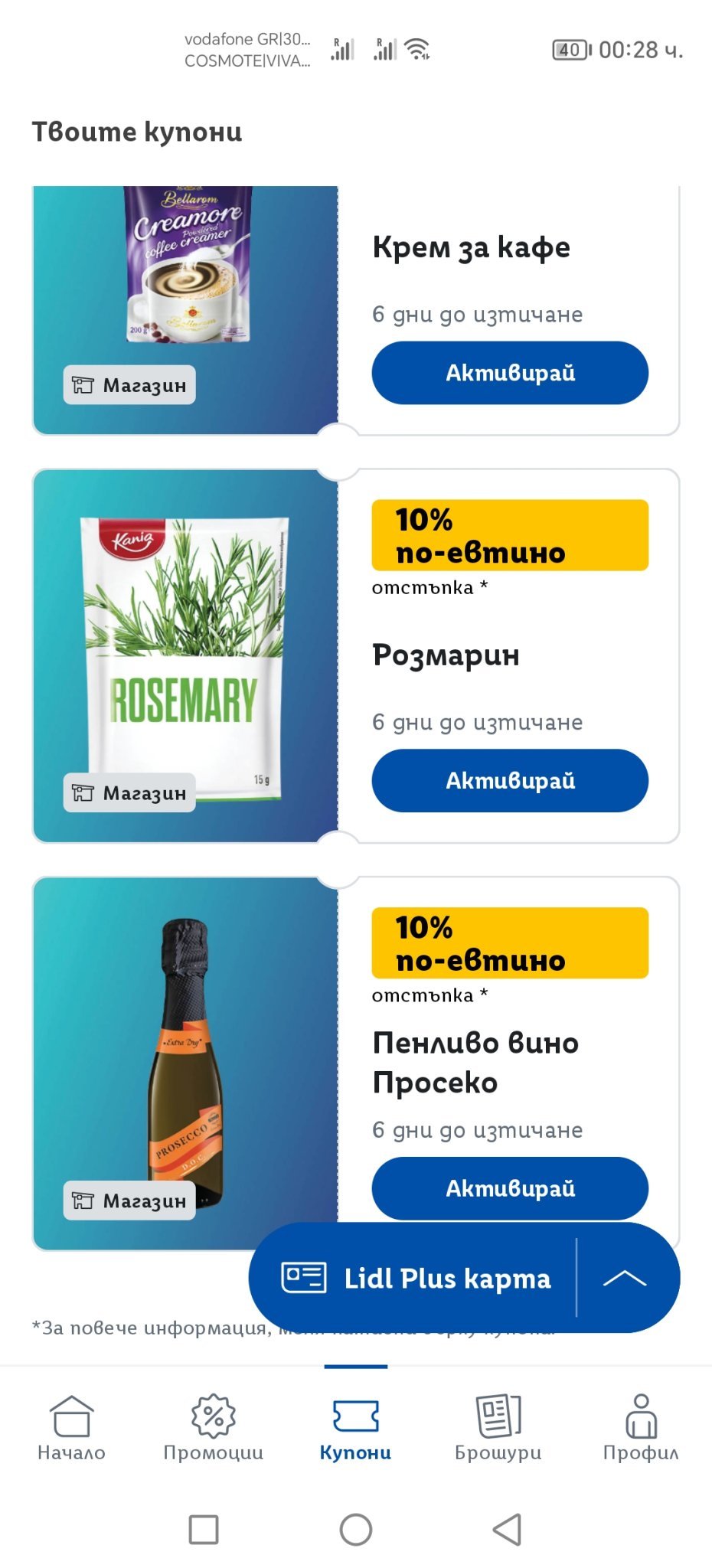Open the Брошури tab
The height and width of the screenshot is (1568, 712).
click(498, 1427)
